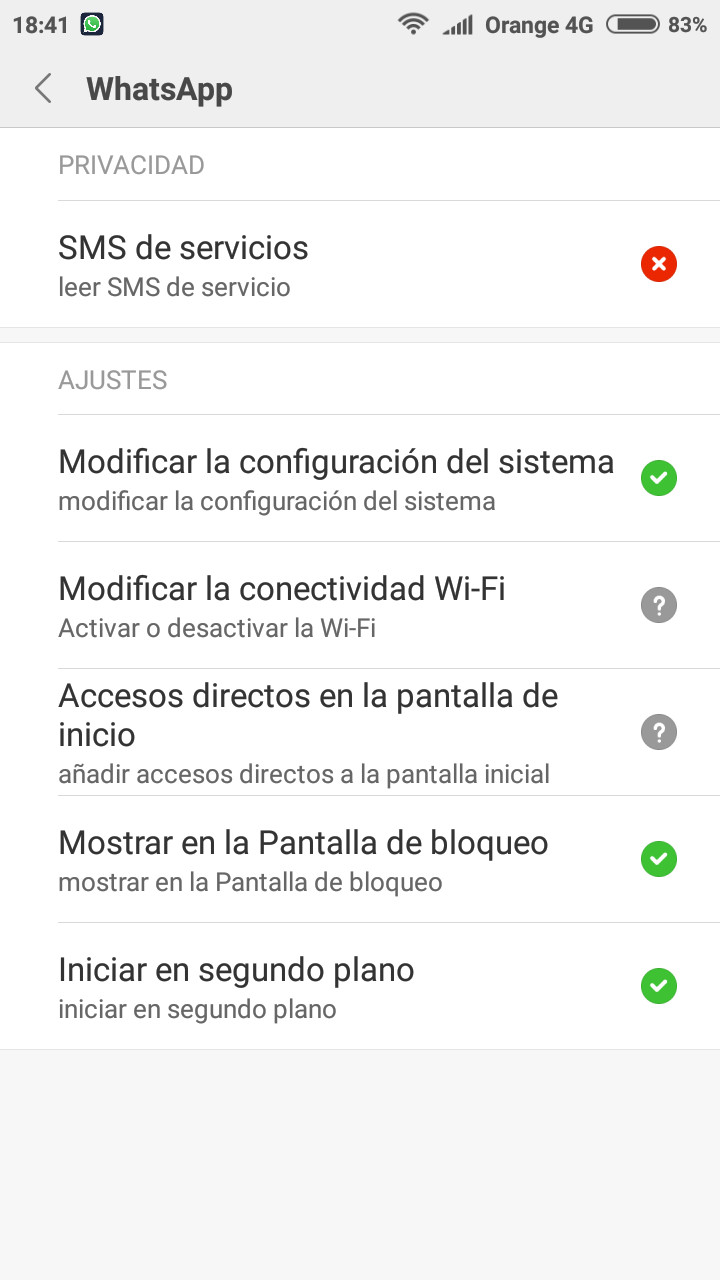Open the SMS de servicios permission
This screenshot has width=720, height=1280.
(360, 264)
